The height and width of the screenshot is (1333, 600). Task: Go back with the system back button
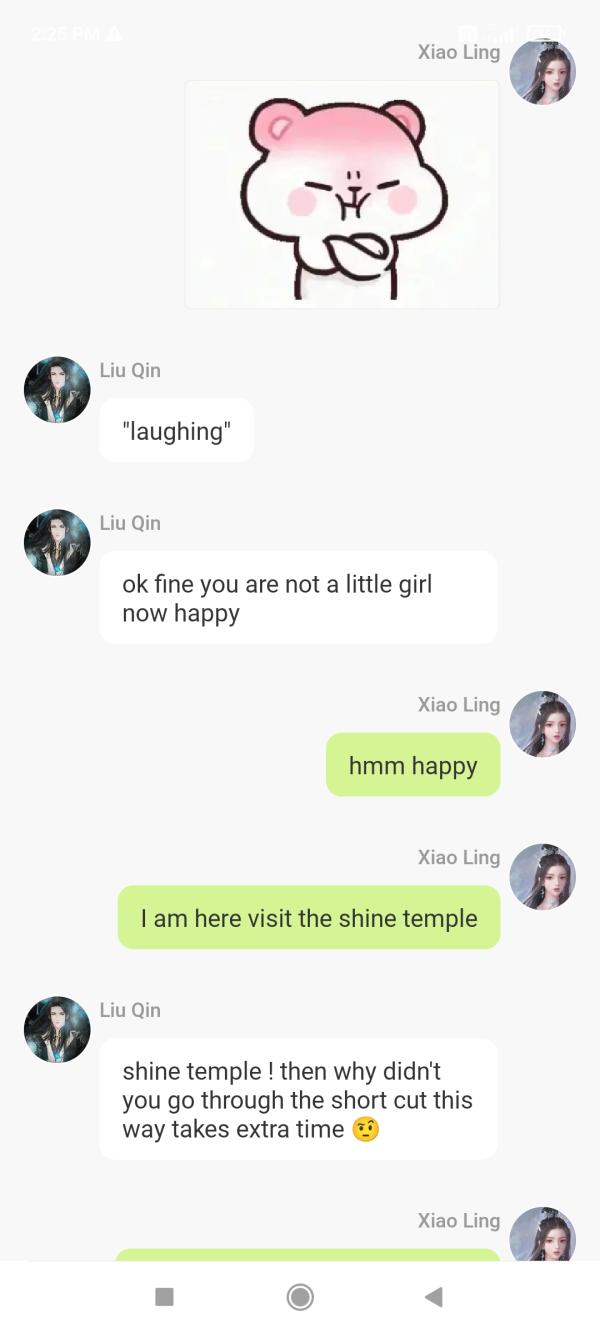[x=434, y=1297]
